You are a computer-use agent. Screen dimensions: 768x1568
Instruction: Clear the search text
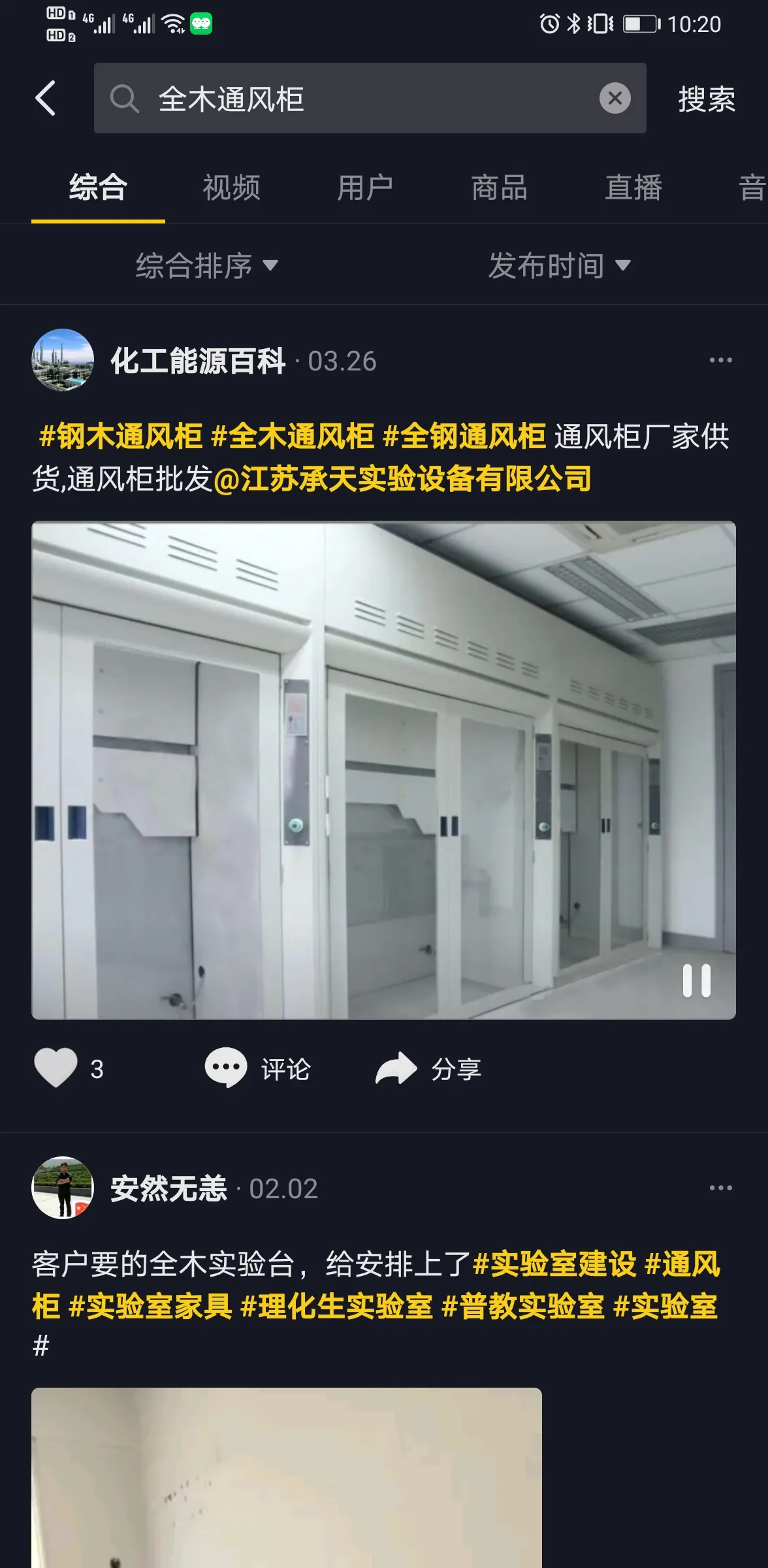coord(615,99)
